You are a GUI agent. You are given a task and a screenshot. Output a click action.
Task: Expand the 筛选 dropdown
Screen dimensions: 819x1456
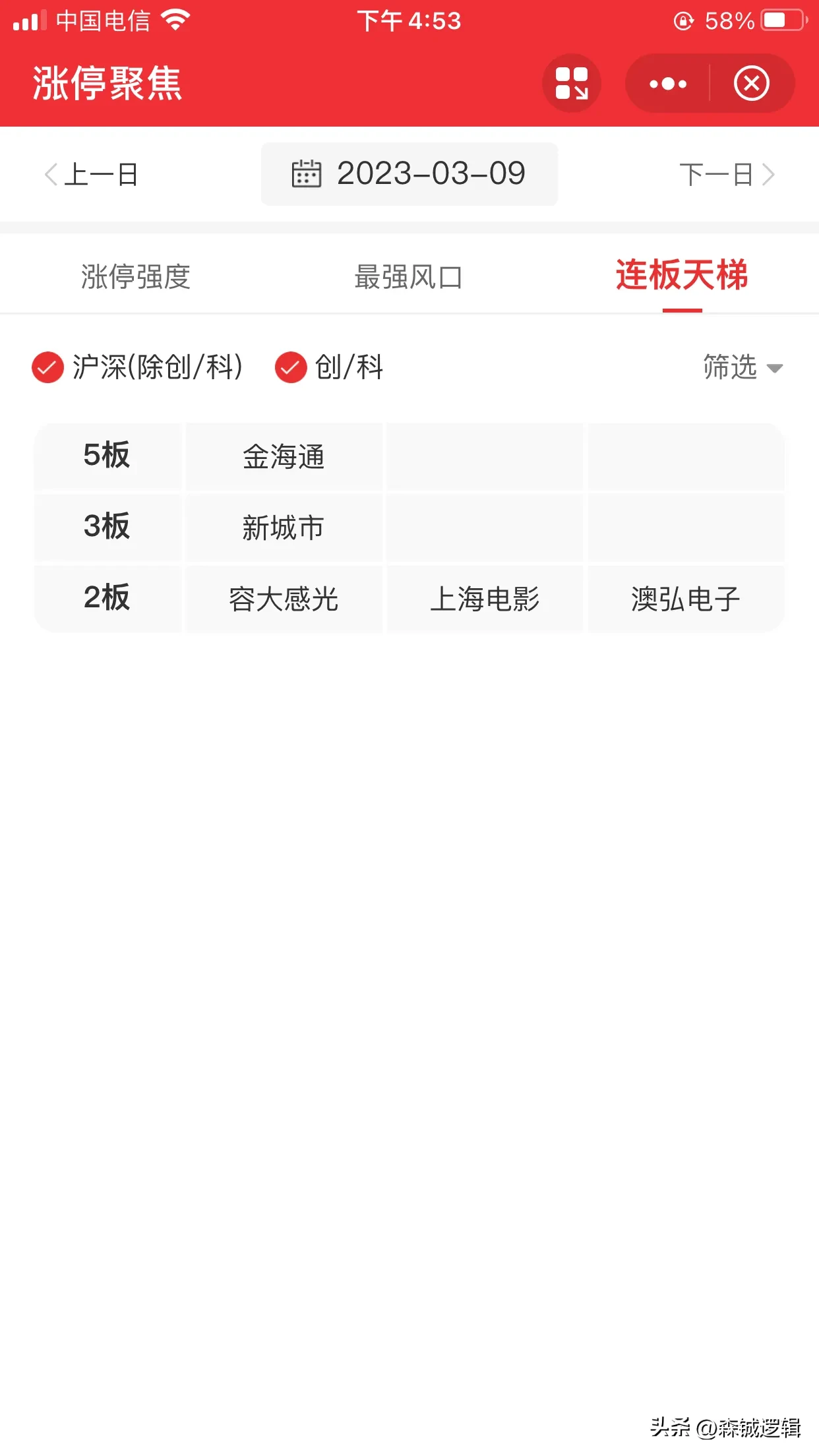coord(743,367)
